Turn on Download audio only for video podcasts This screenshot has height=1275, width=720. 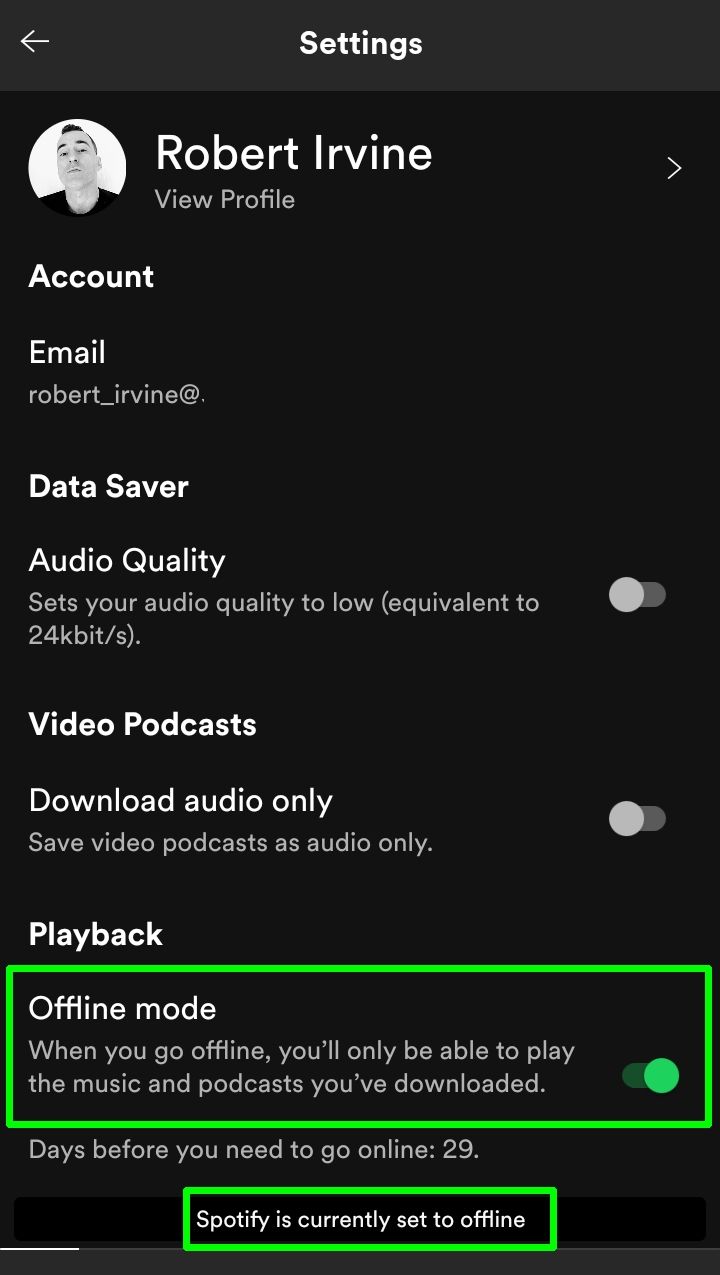tap(637, 818)
